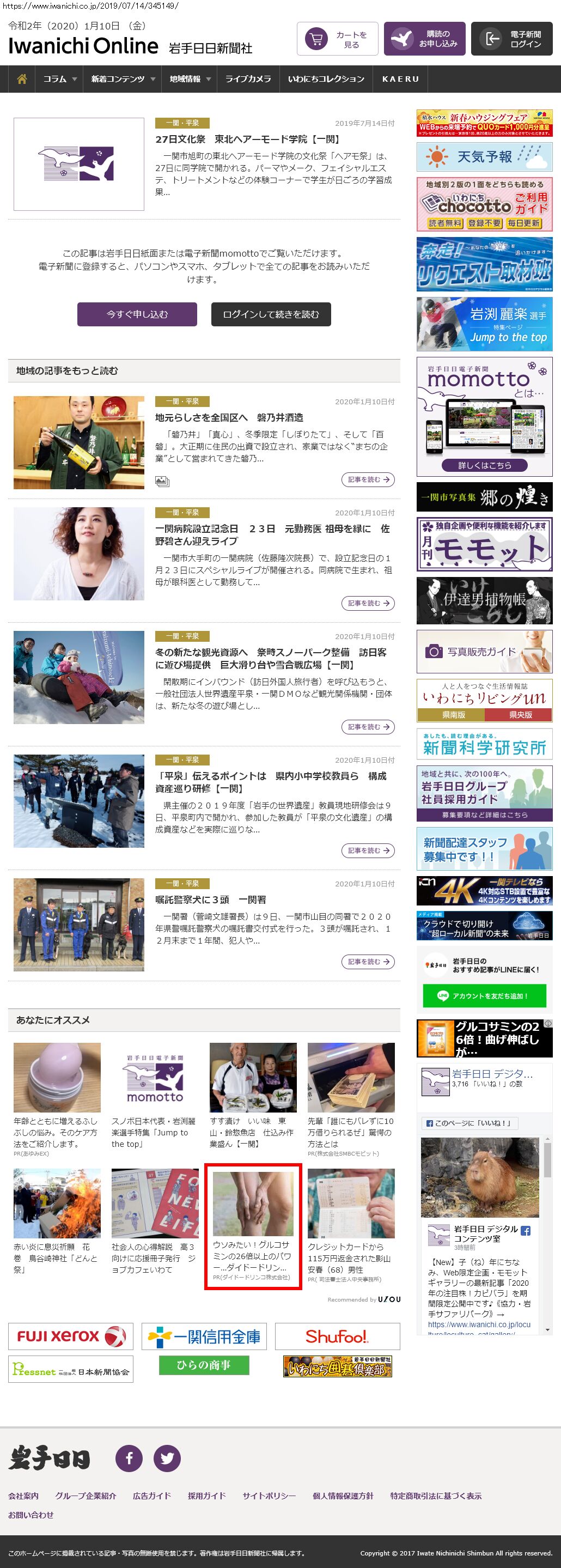Open the 天気予報 weather banner
561x1568 pixels.
tap(484, 157)
